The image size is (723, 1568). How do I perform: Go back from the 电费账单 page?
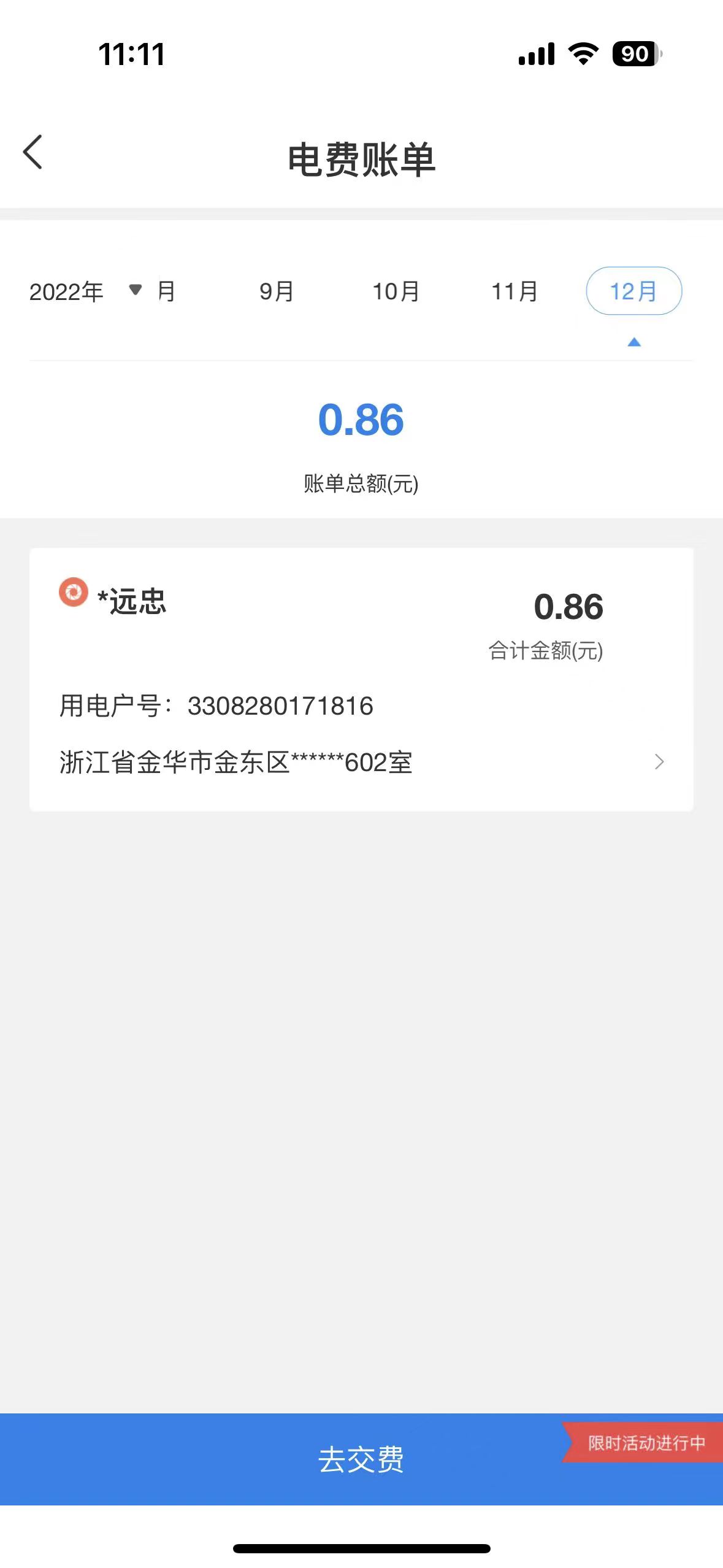[33, 152]
